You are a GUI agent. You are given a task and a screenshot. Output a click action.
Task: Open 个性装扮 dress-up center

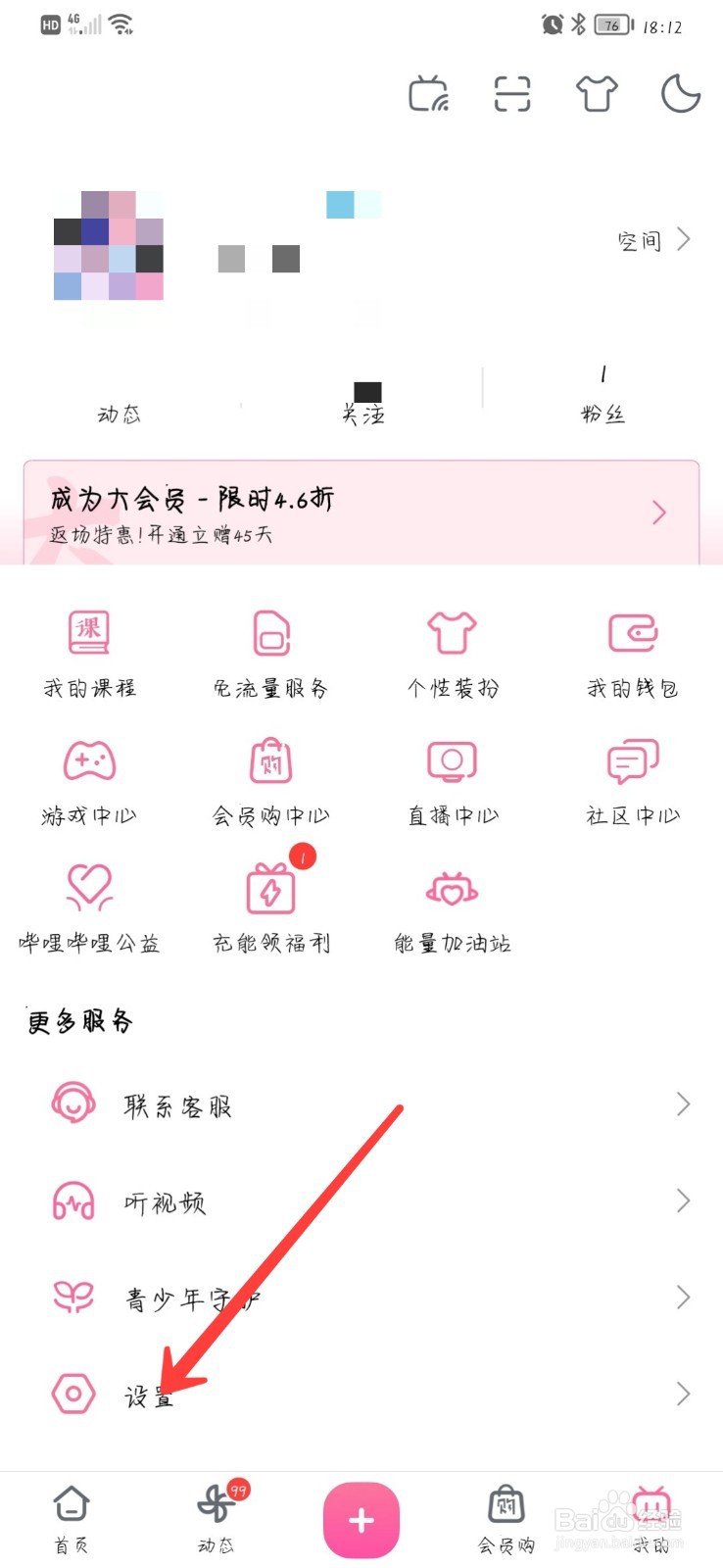point(451,652)
